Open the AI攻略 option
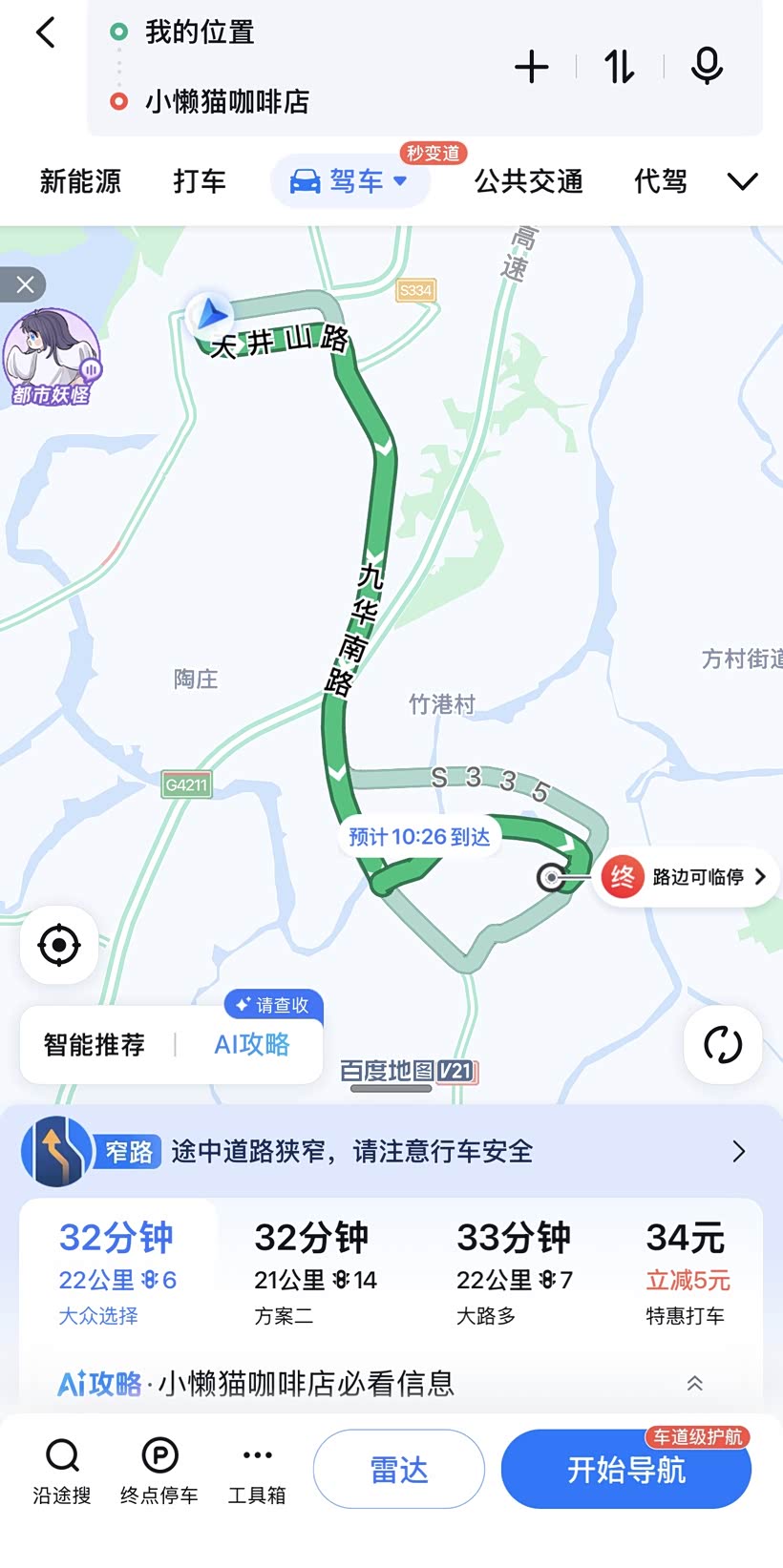Image resolution: width=783 pixels, height=1568 pixels. (x=252, y=1045)
